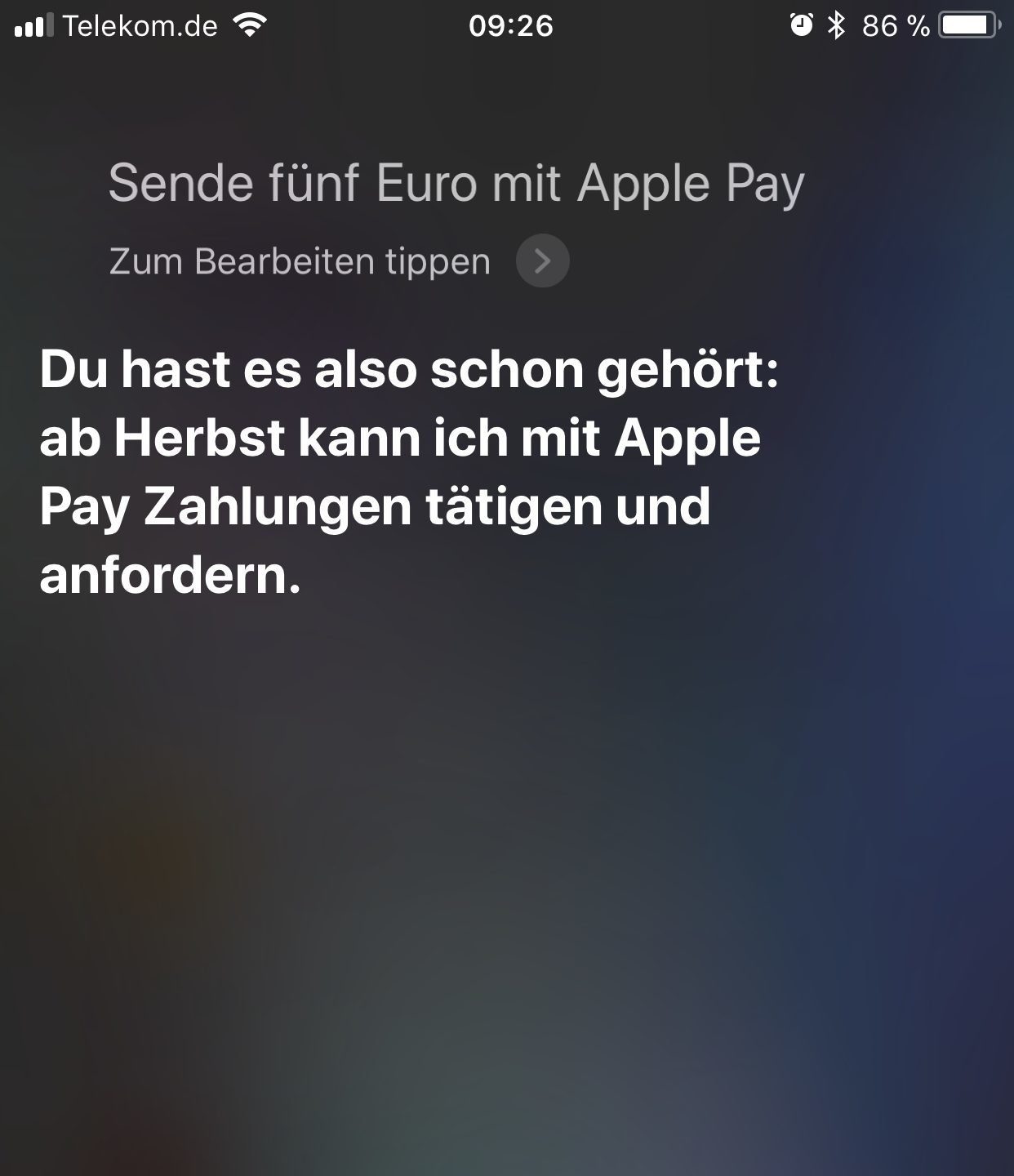Edit the 'Sende fünf Euro' query text

(x=456, y=184)
